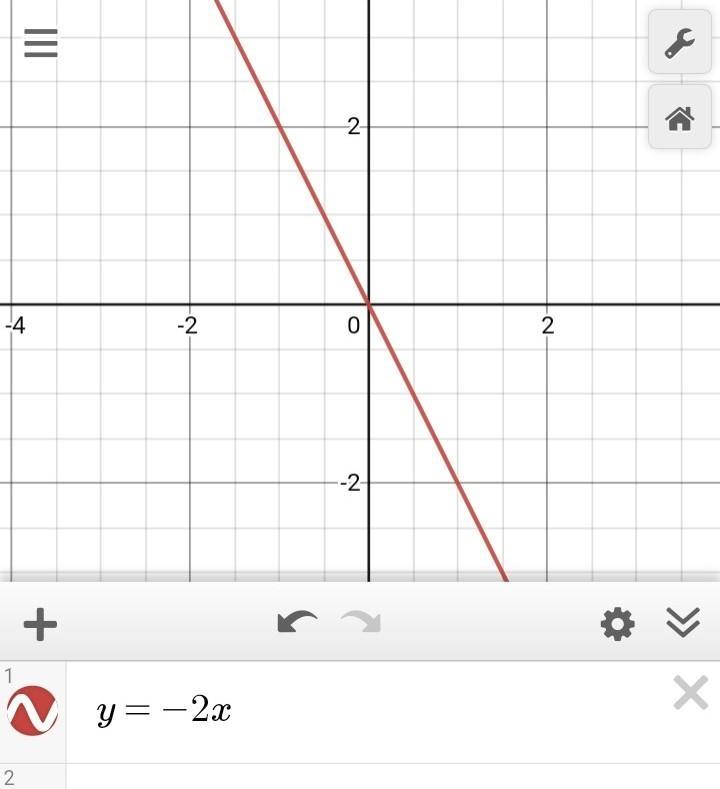Viewport: 720px width, 789px height.
Task: Undo the last change
Action: 297,623
